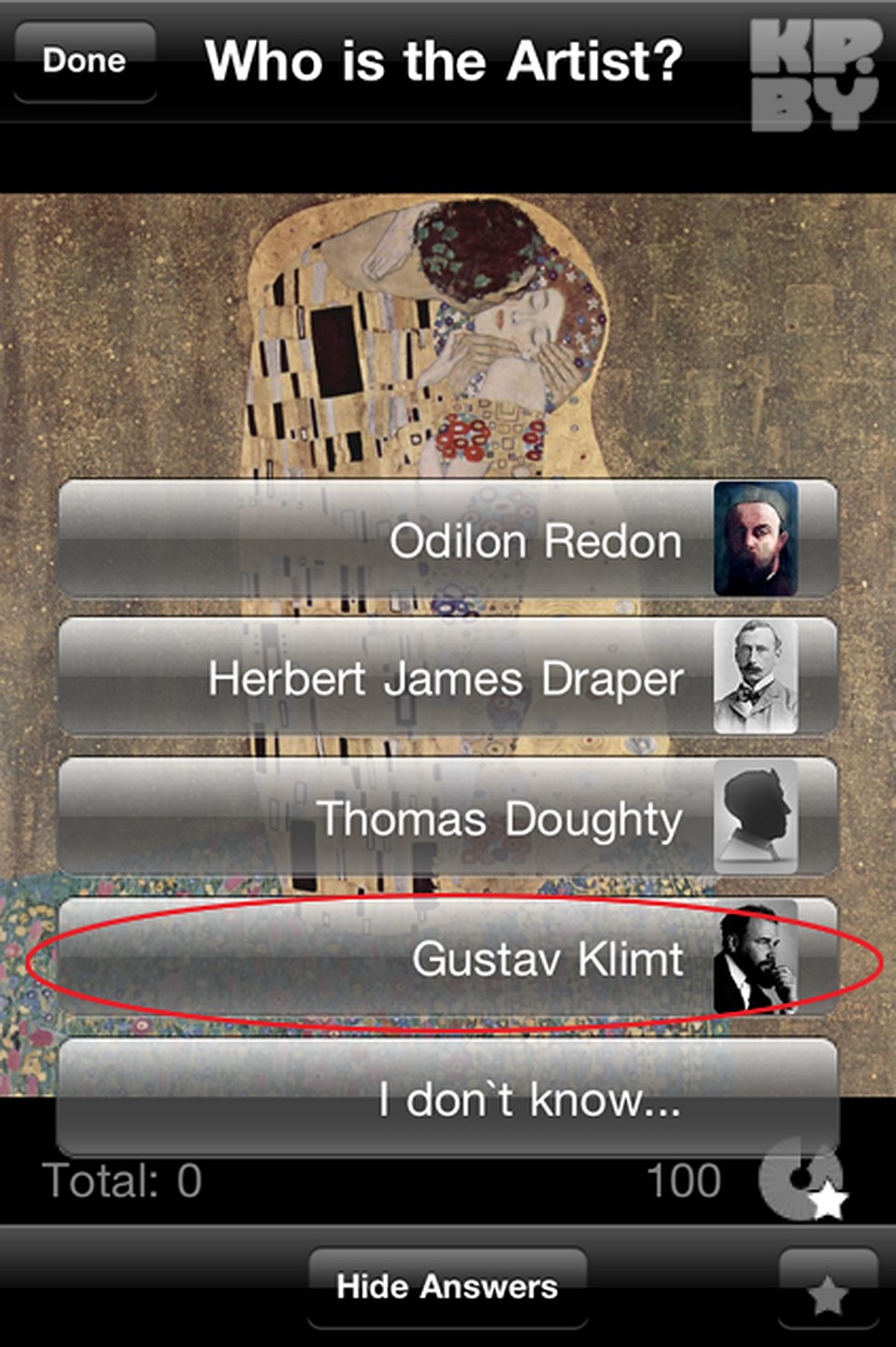Choose the Odilon Redon answer

448,539
